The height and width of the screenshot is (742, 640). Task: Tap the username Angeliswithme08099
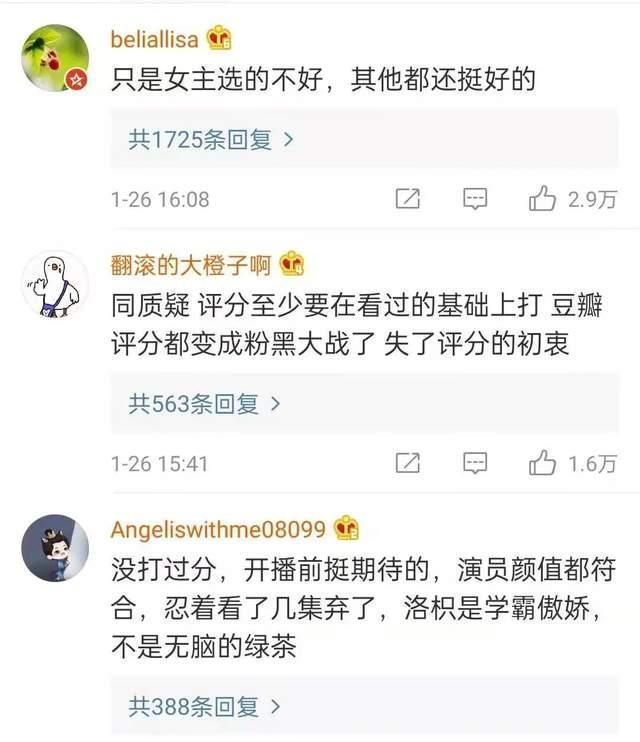pos(218,528)
